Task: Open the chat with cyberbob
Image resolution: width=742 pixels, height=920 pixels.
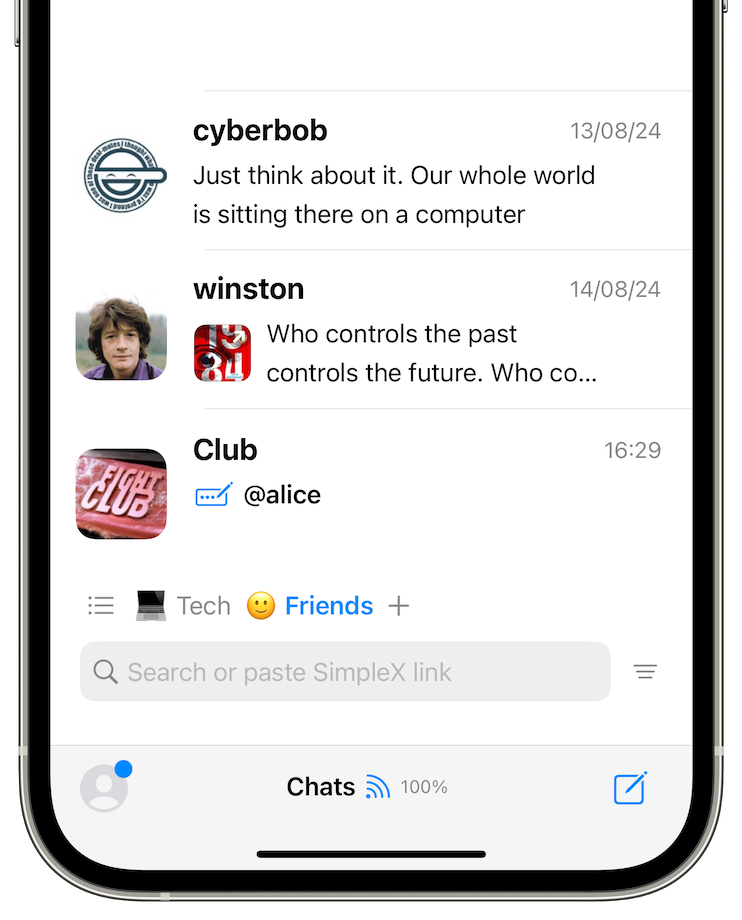Action: coord(394,172)
